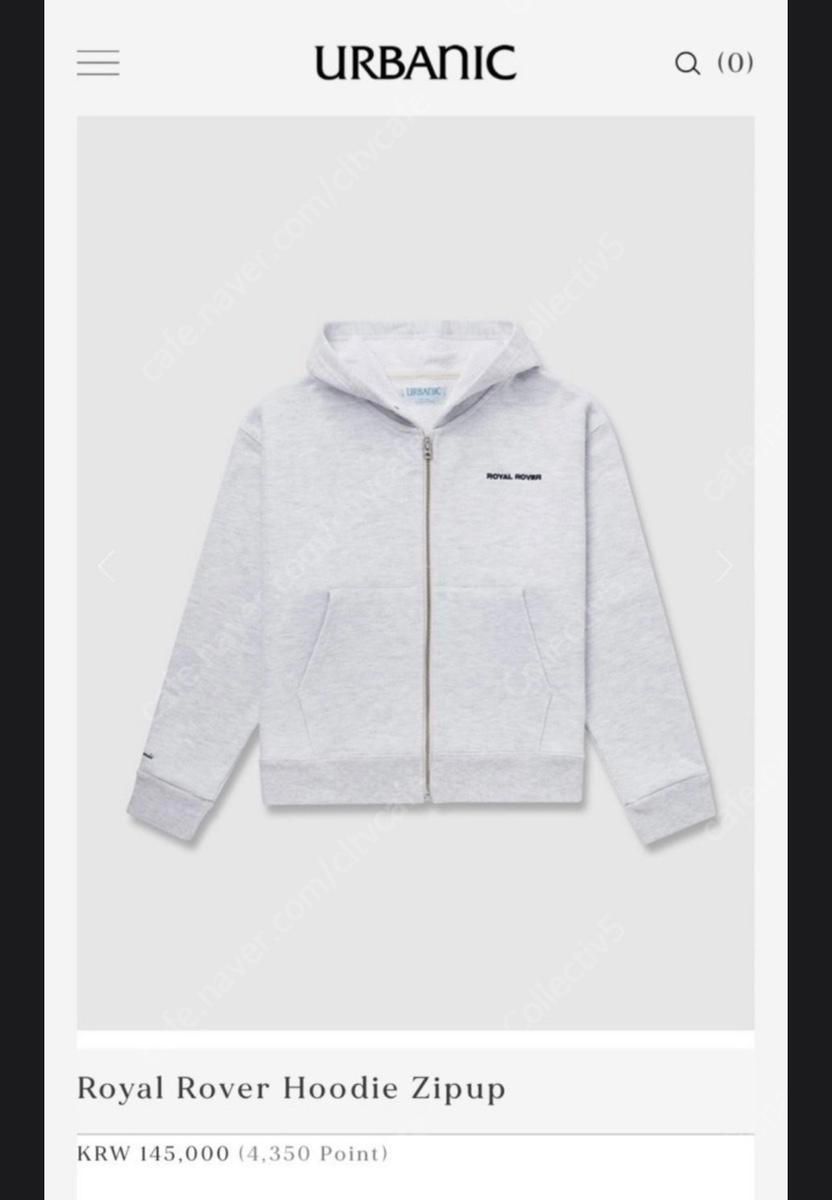Show the previous product image
The width and height of the screenshot is (832, 1200).
pyautogui.click(x=106, y=566)
